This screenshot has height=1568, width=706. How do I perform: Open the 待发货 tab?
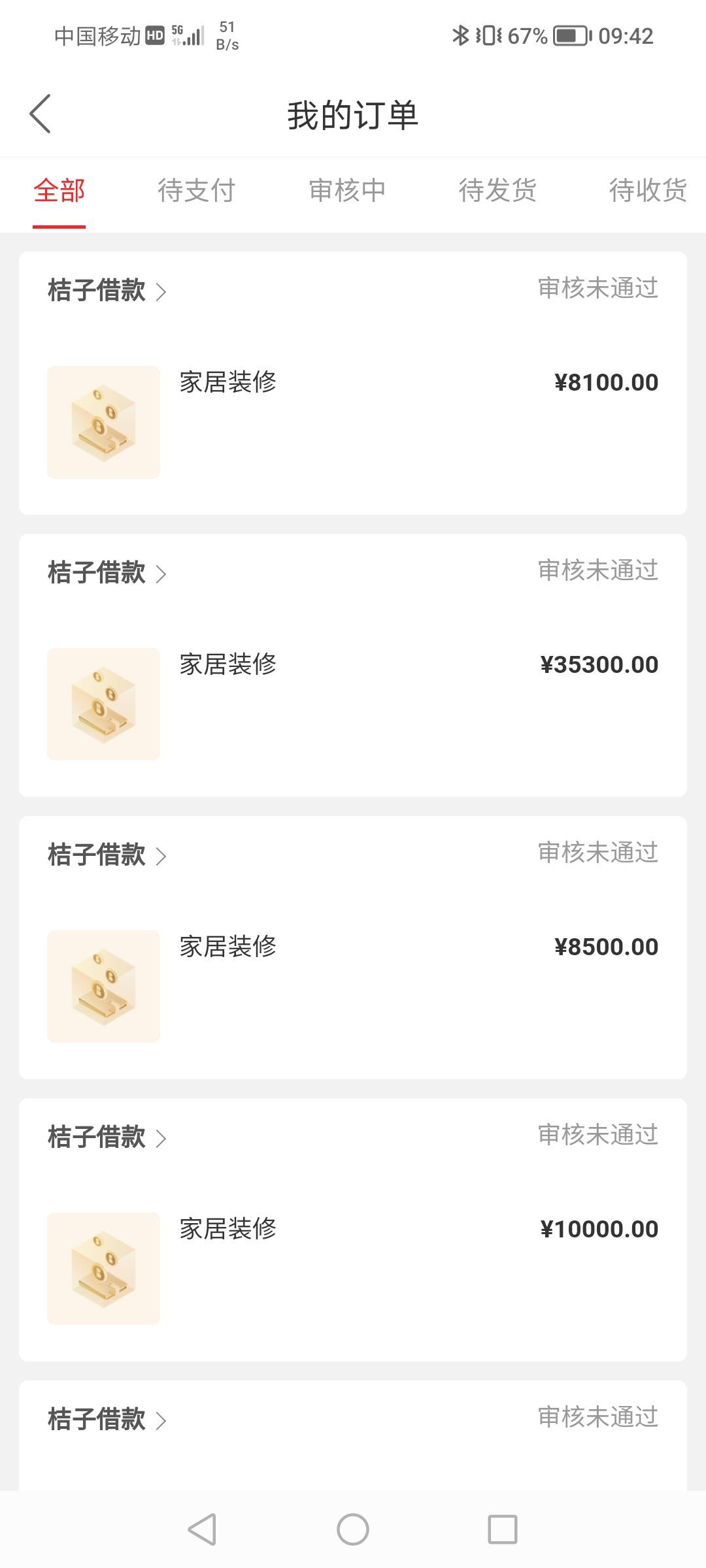497,191
